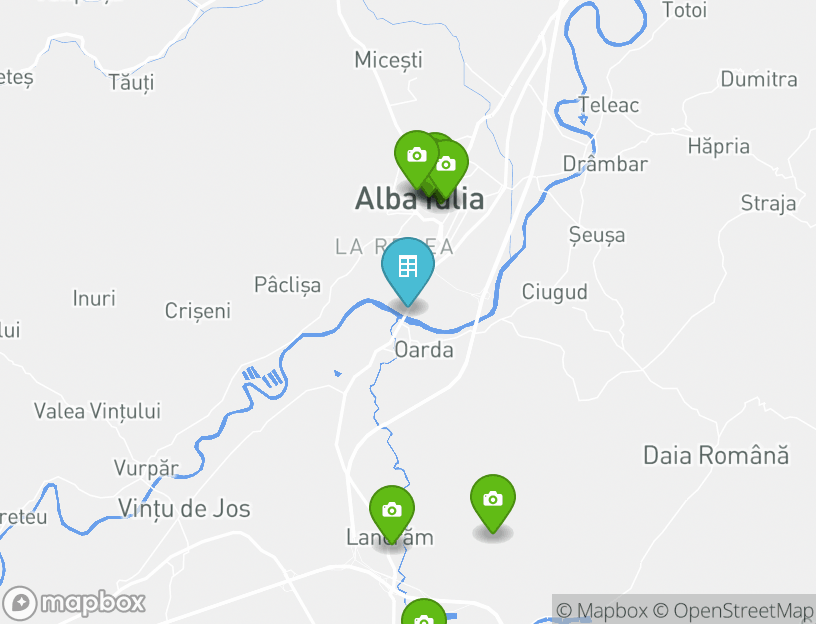Open the camera pin over Lancrăm

(392, 510)
